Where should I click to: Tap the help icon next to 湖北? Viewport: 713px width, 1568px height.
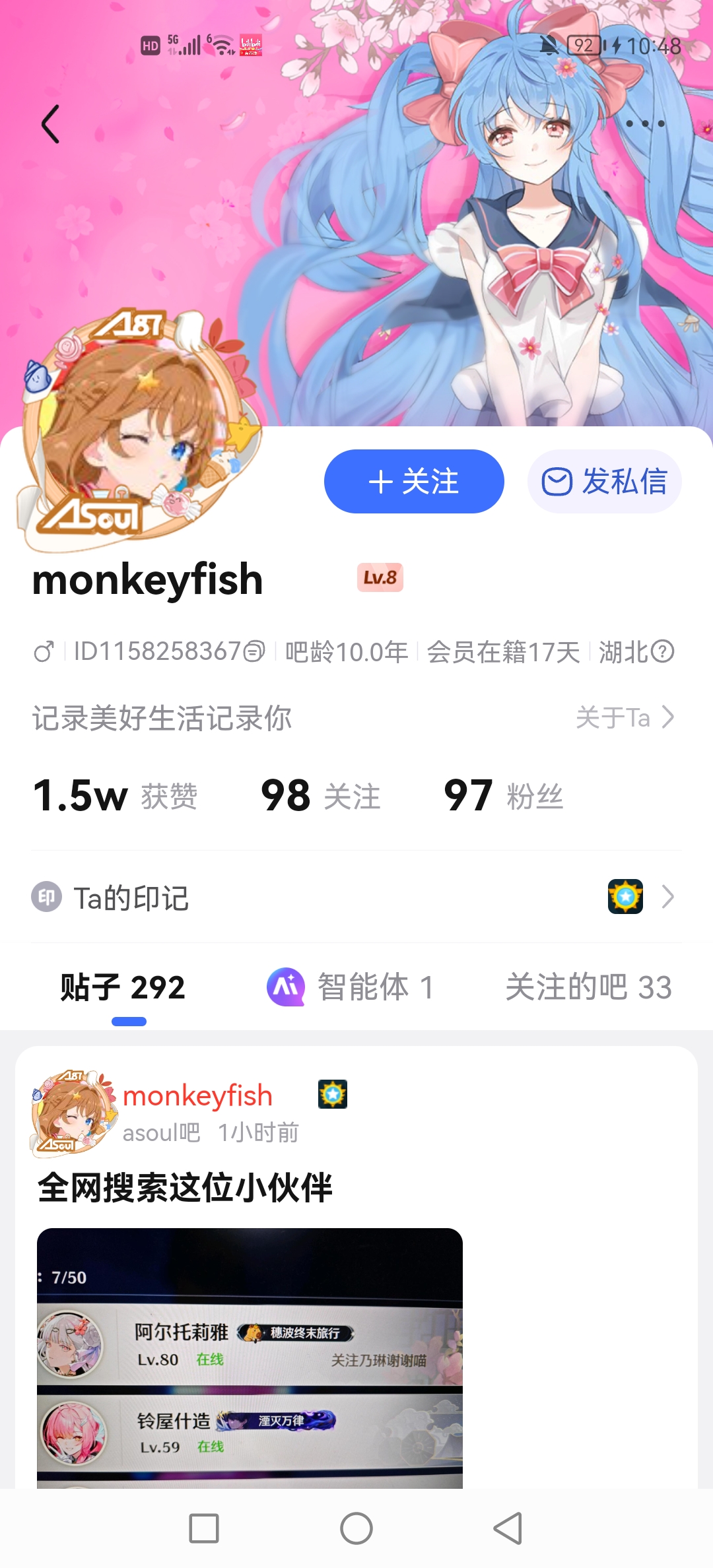click(x=662, y=652)
